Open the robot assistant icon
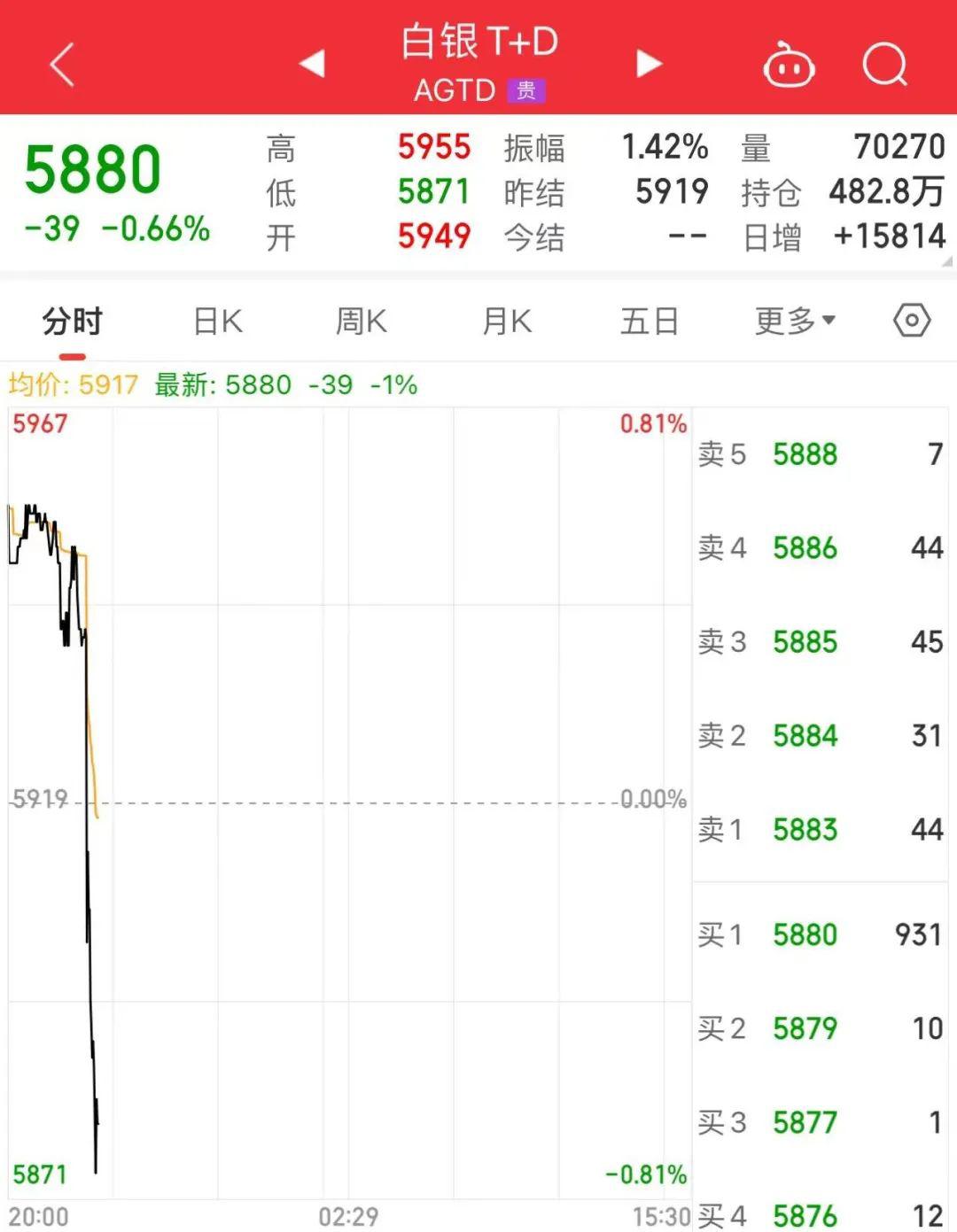Viewport: 957px width, 1232px height. tap(789, 65)
